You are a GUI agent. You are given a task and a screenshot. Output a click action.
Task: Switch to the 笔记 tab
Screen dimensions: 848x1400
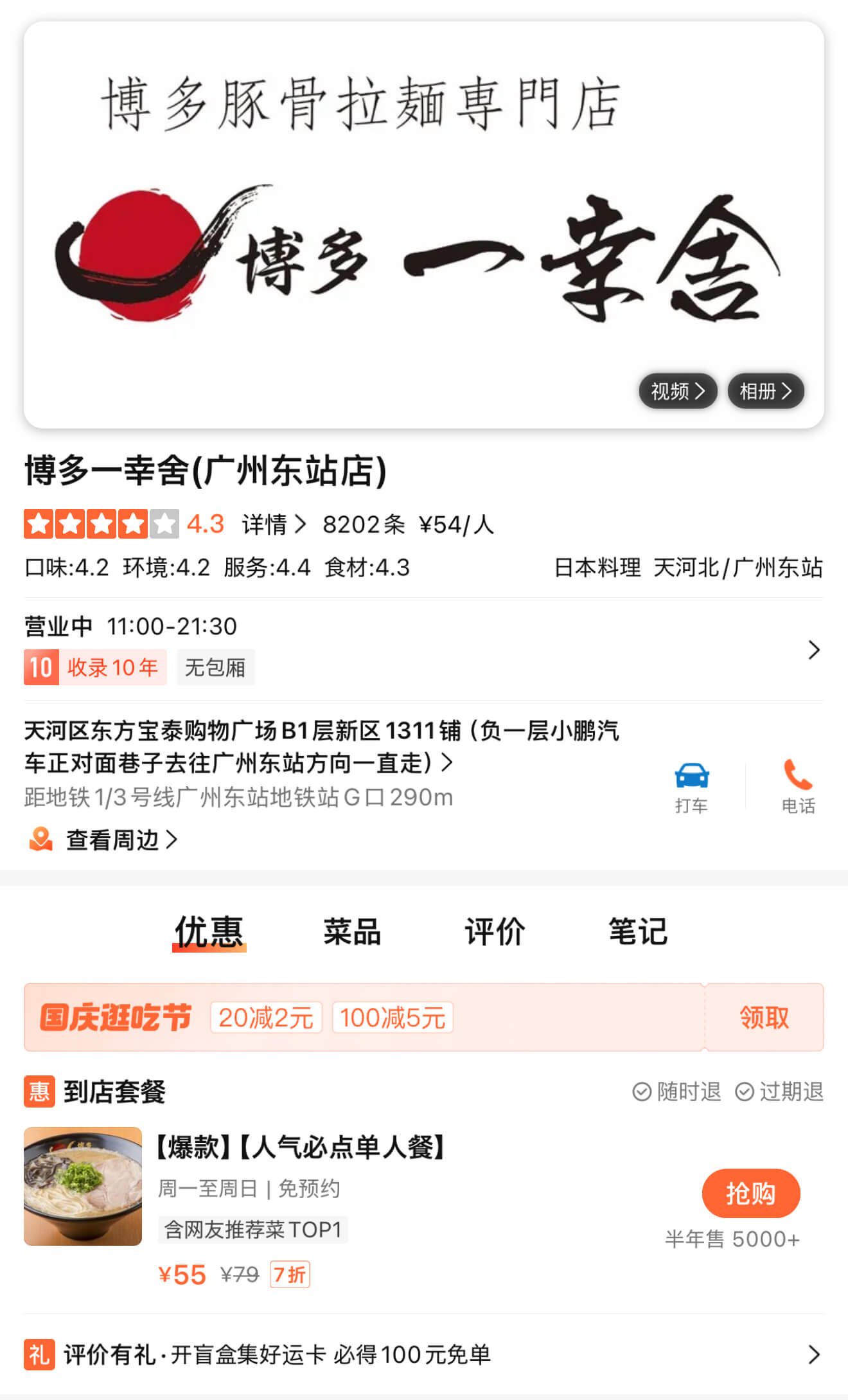click(x=638, y=931)
